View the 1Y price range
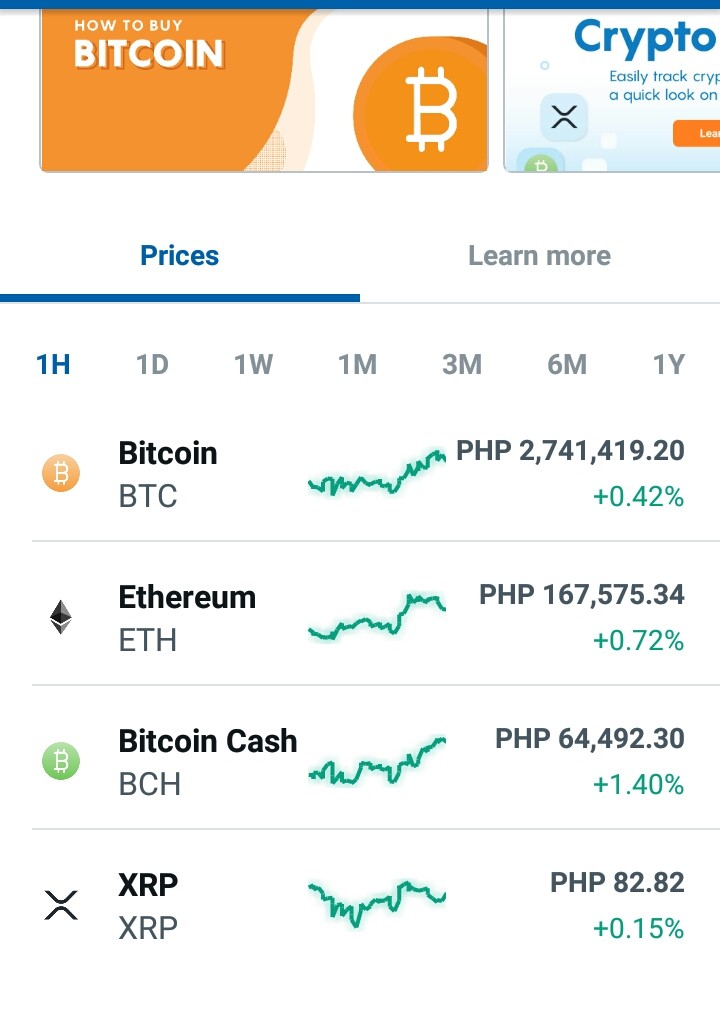The height and width of the screenshot is (1012, 720). click(668, 365)
